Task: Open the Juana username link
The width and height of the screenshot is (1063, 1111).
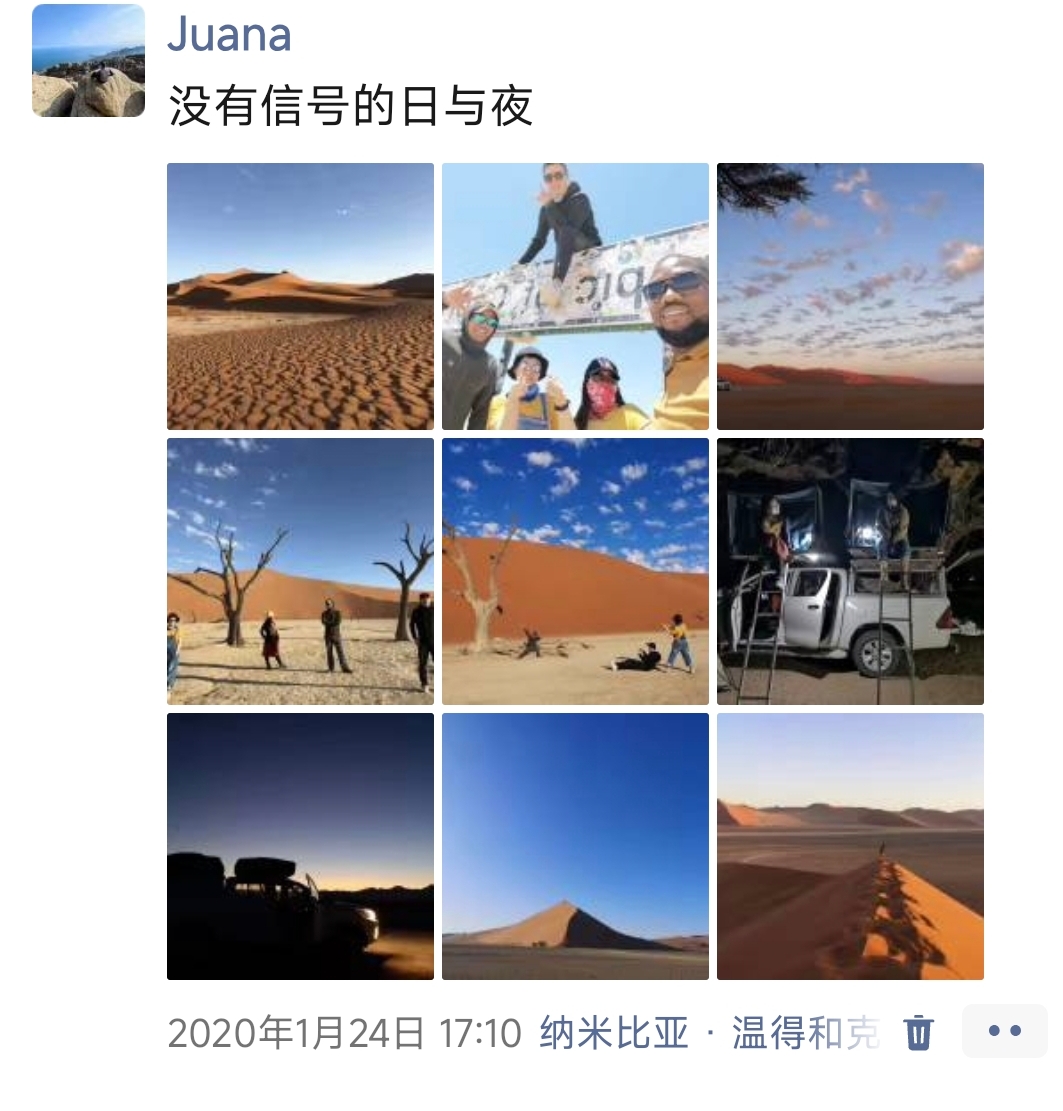Action: click(x=229, y=34)
